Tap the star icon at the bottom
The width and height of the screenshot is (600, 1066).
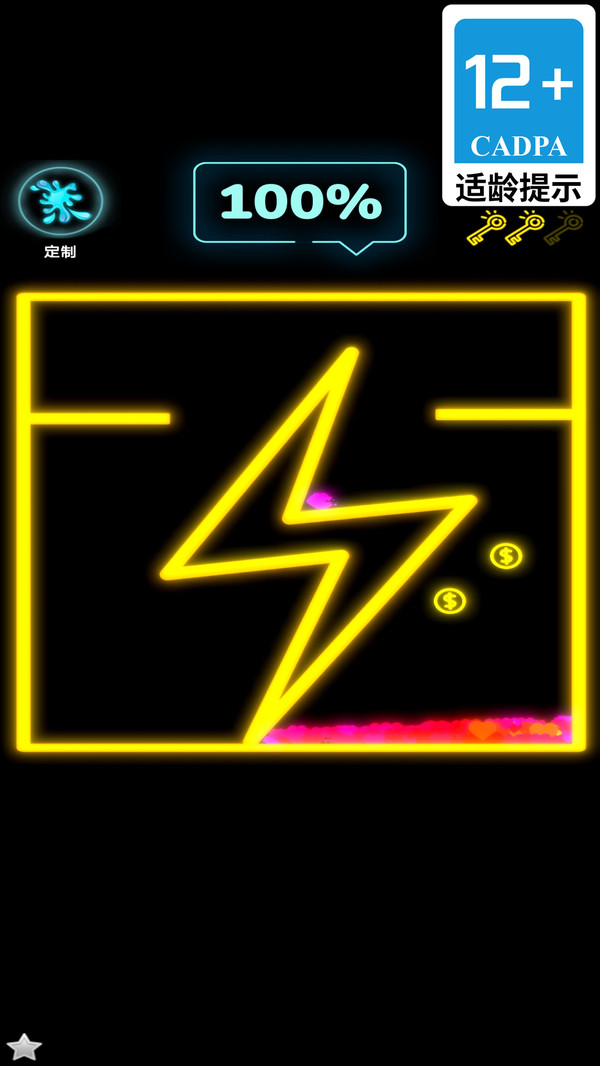point(24,1047)
